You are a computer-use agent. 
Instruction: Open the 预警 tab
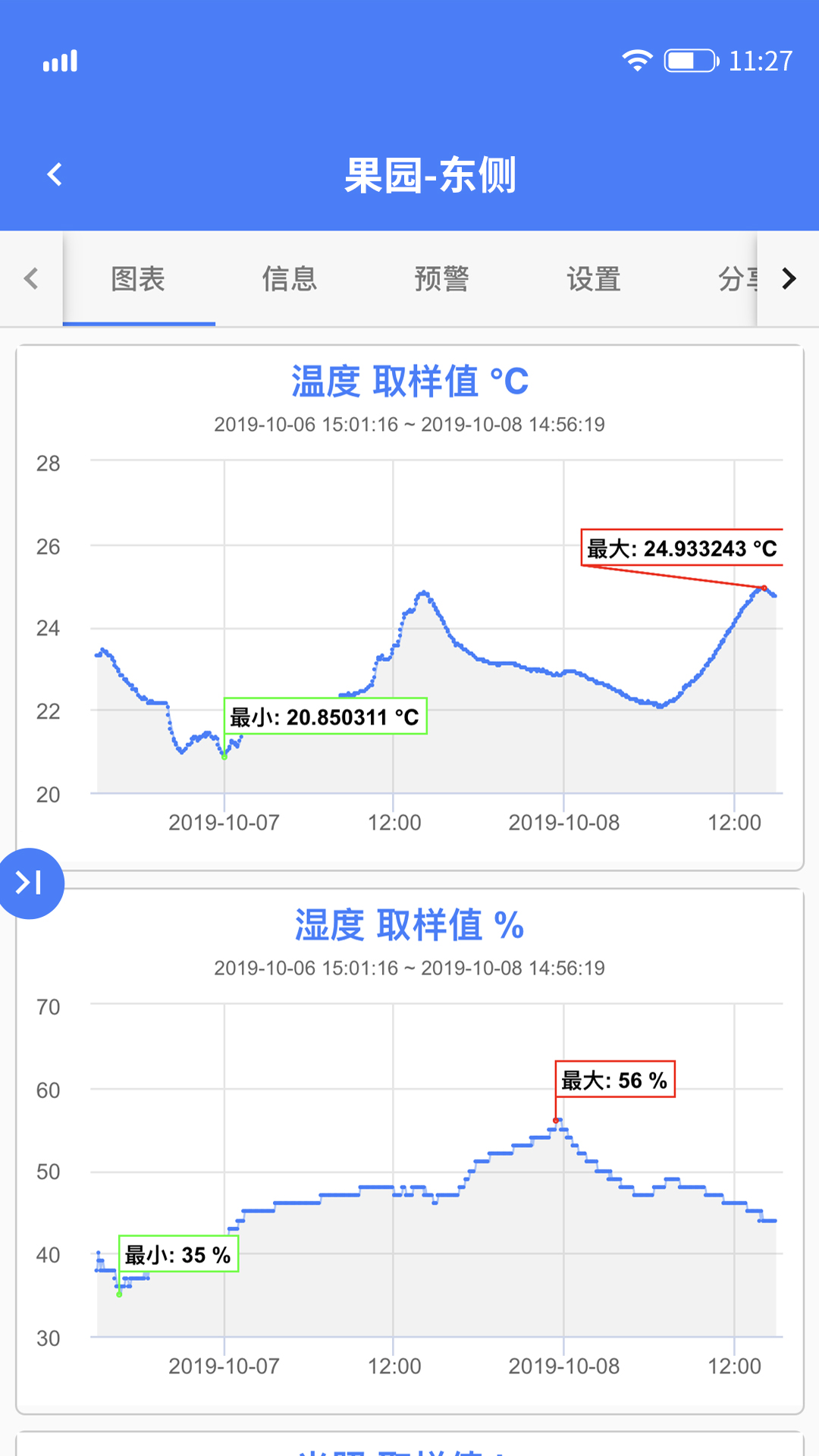pos(442,279)
